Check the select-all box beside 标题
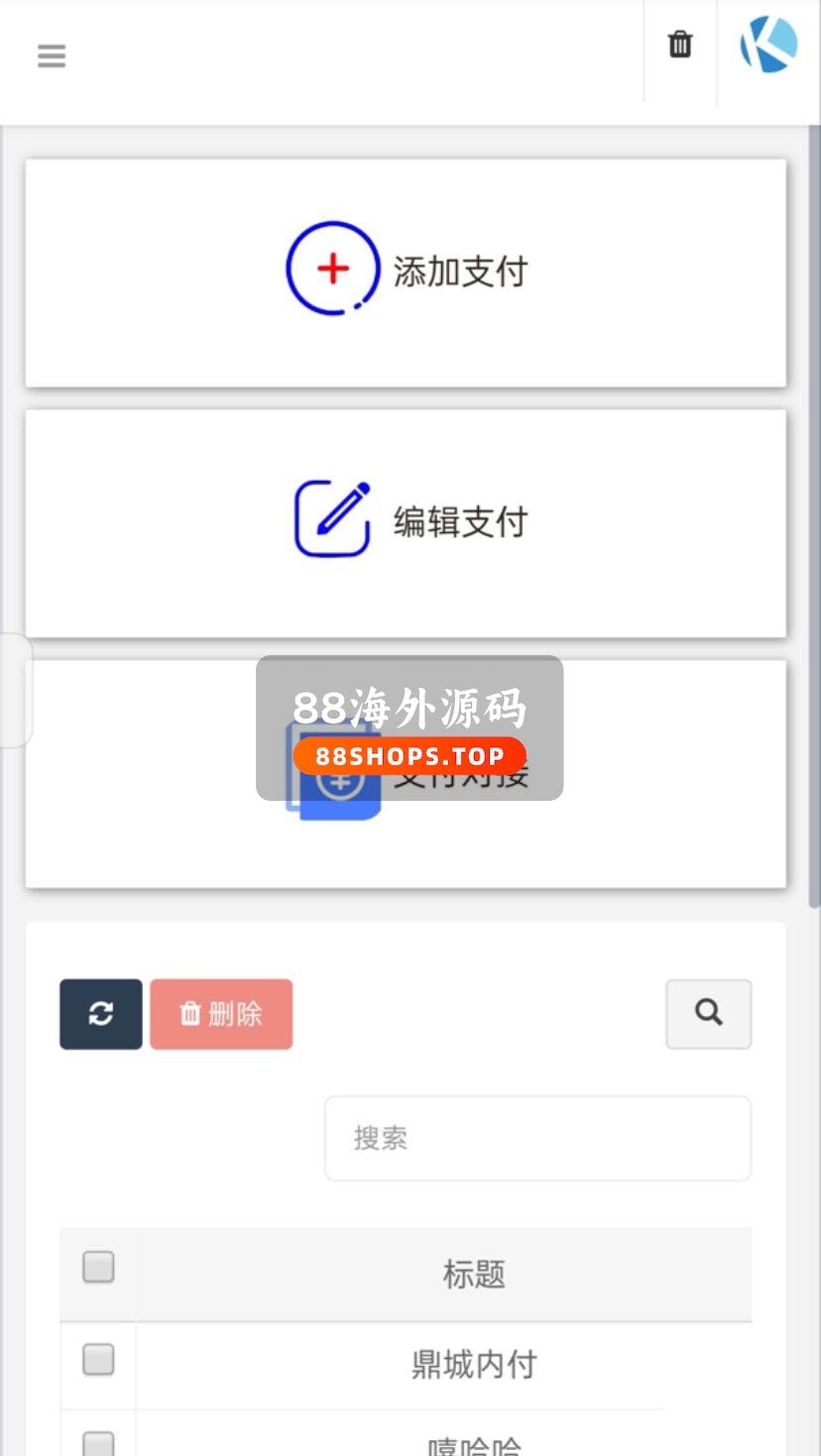Viewport: 821px width, 1456px height. coord(98,1267)
